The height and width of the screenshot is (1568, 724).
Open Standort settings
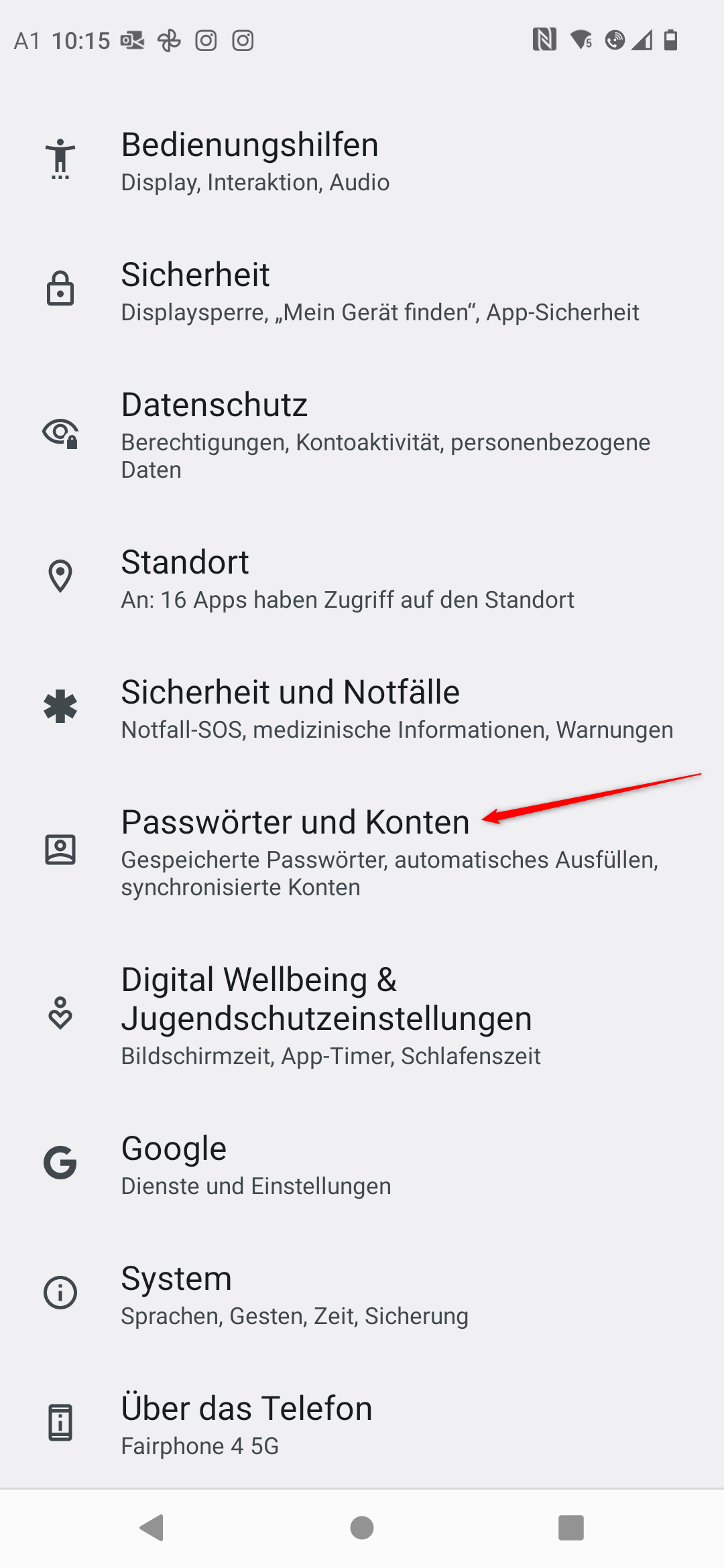point(362,578)
